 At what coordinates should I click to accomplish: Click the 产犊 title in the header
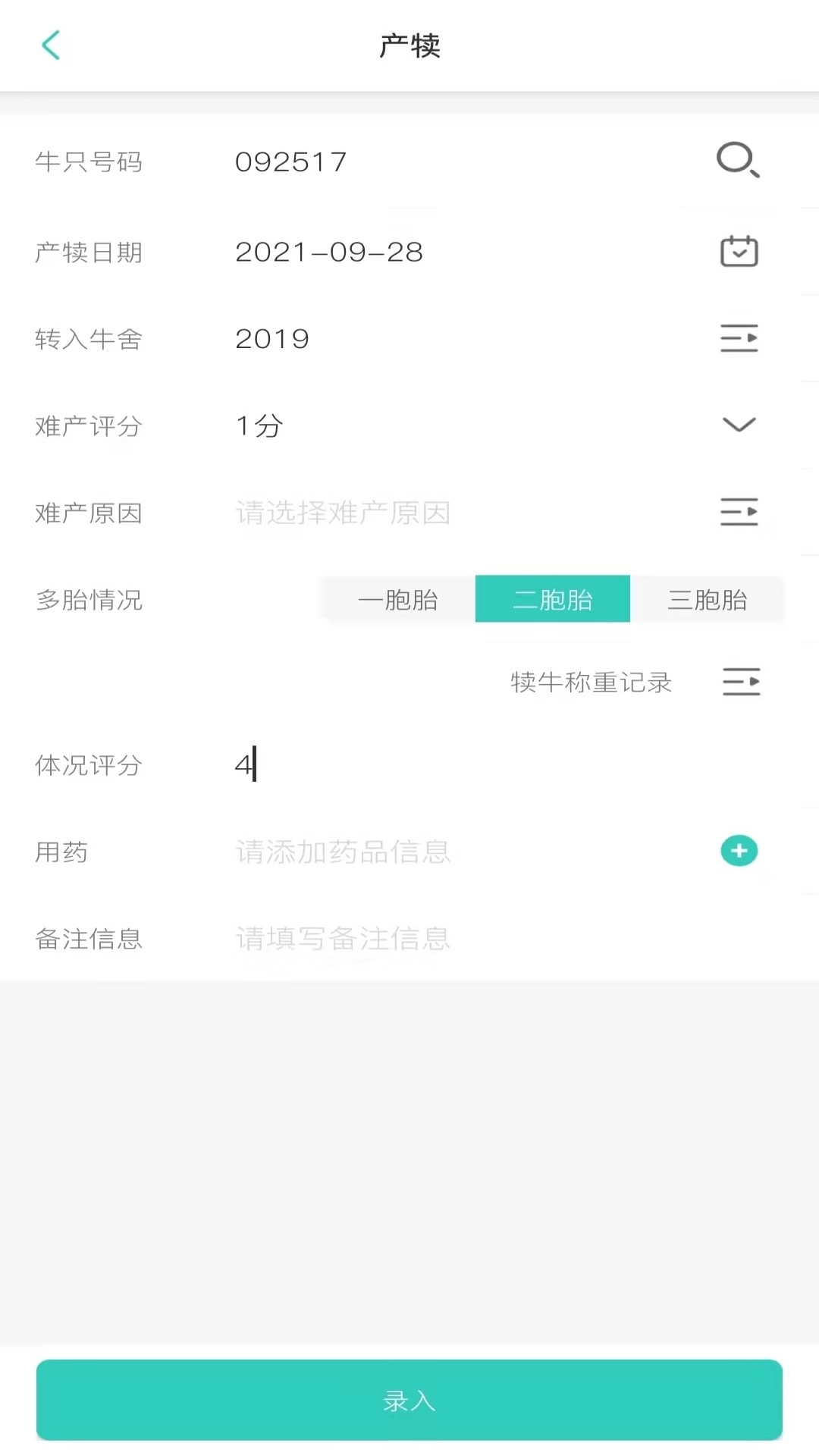[409, 45]
